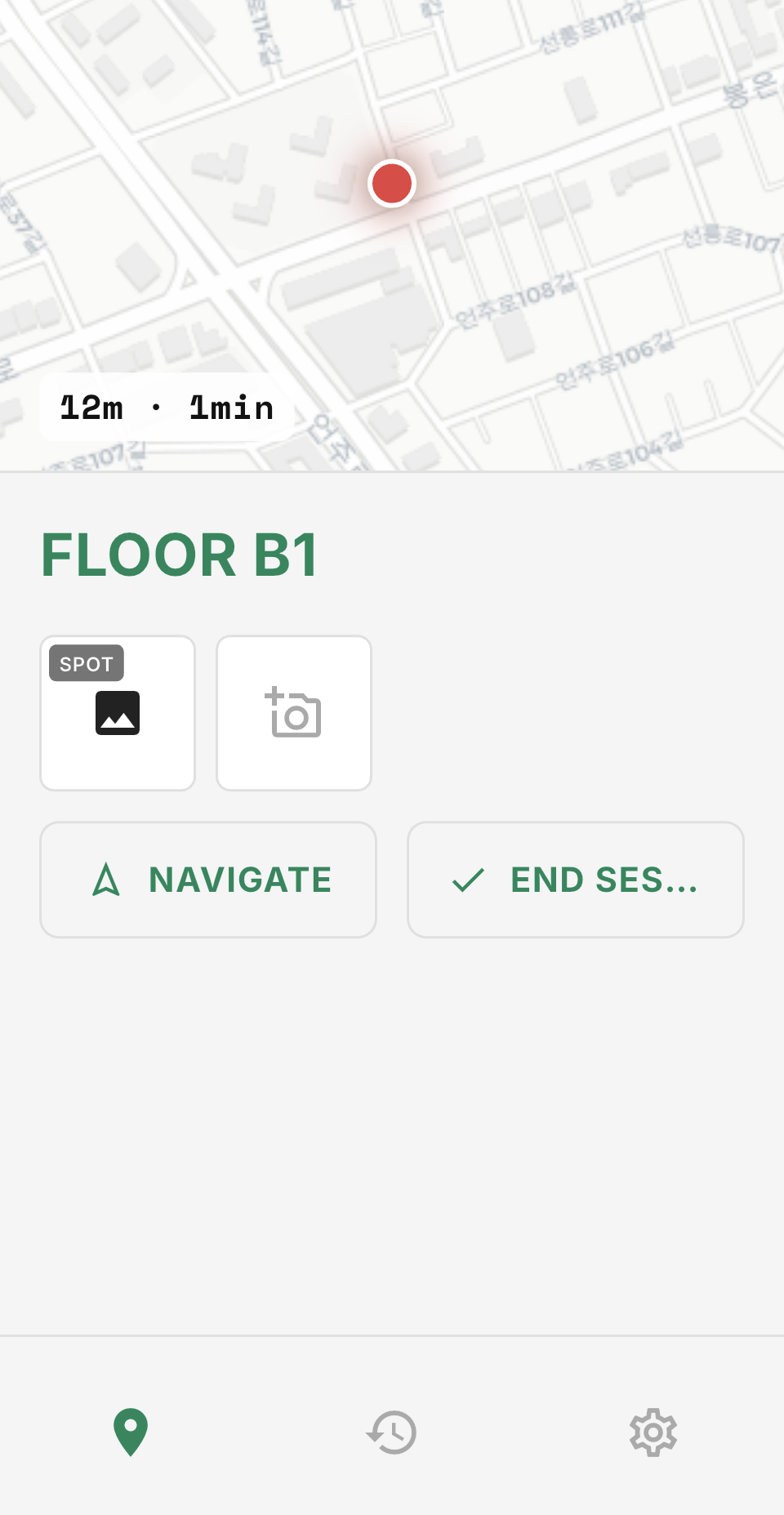The height and width of the screenshot is (1515, 784).
Task: Switch to the history tab
Action: [392, 1432]
